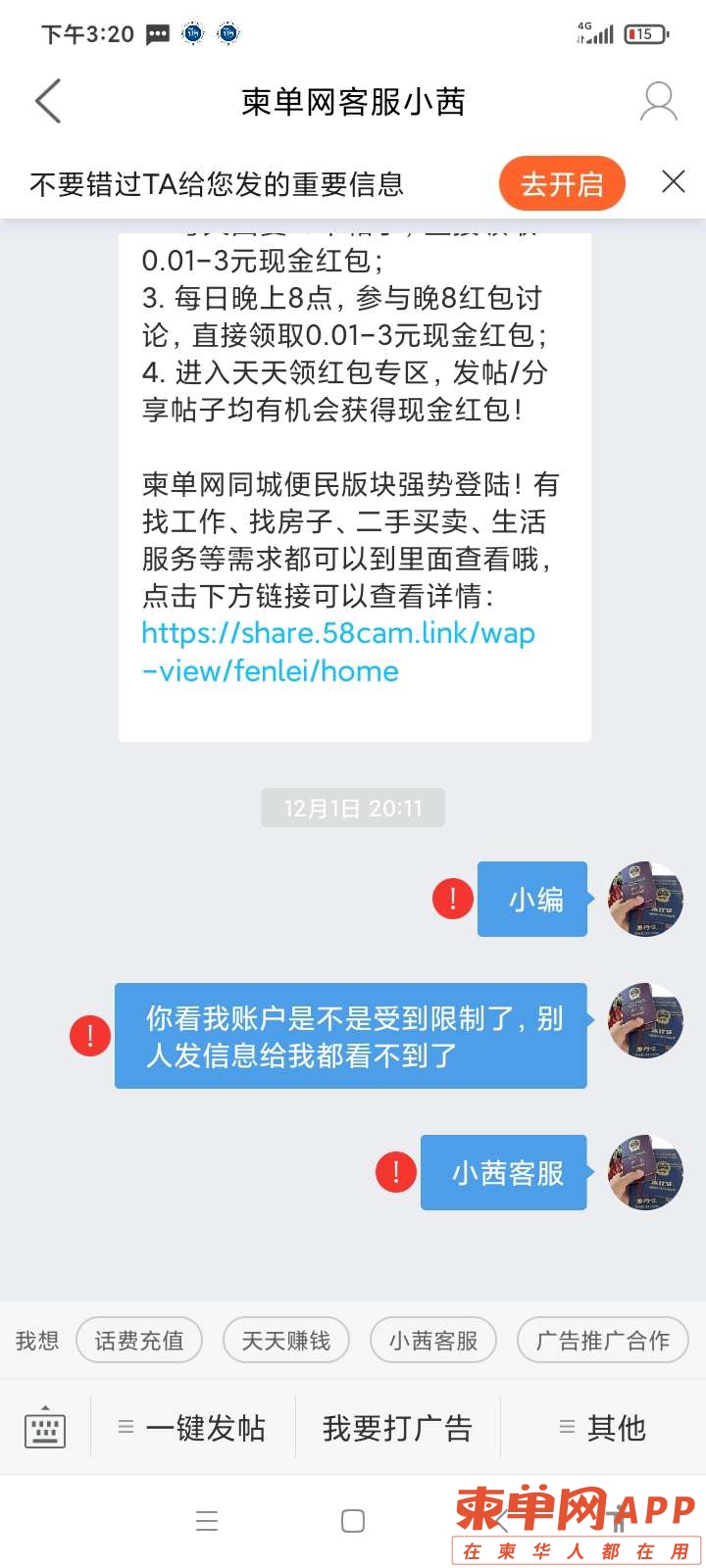
Task: Select the 广告推广合作 chip
Action: [x=602, y=1340]
